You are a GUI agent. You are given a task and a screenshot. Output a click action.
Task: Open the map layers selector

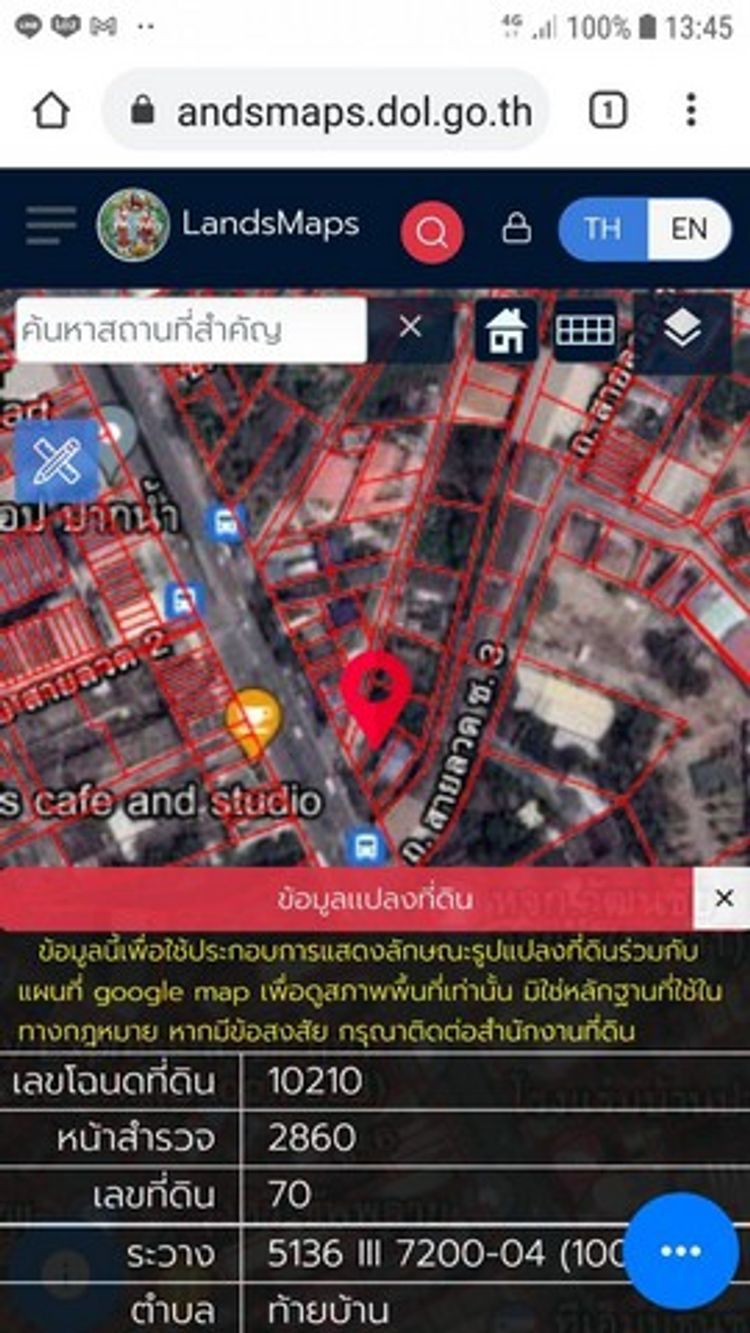682,328
